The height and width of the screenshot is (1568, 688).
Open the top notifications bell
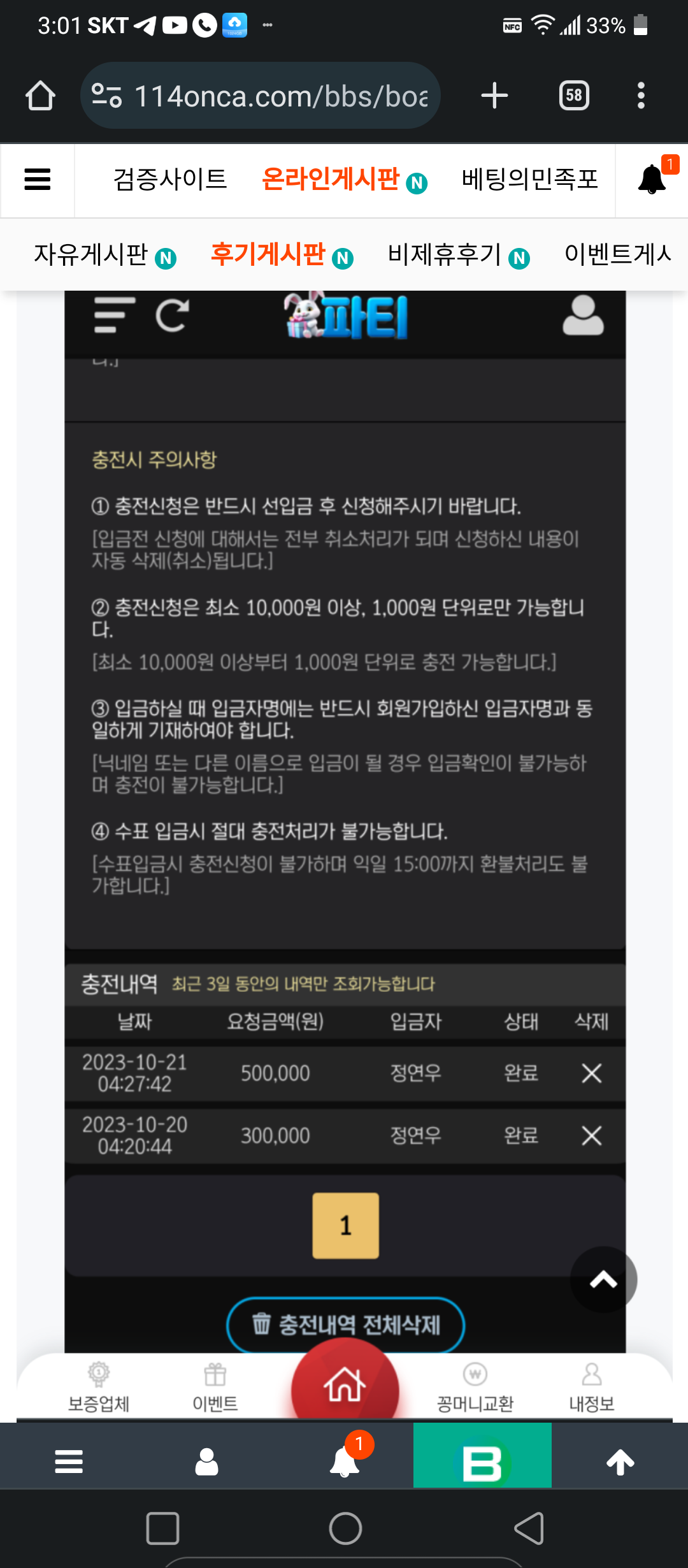tap(652, 179)
